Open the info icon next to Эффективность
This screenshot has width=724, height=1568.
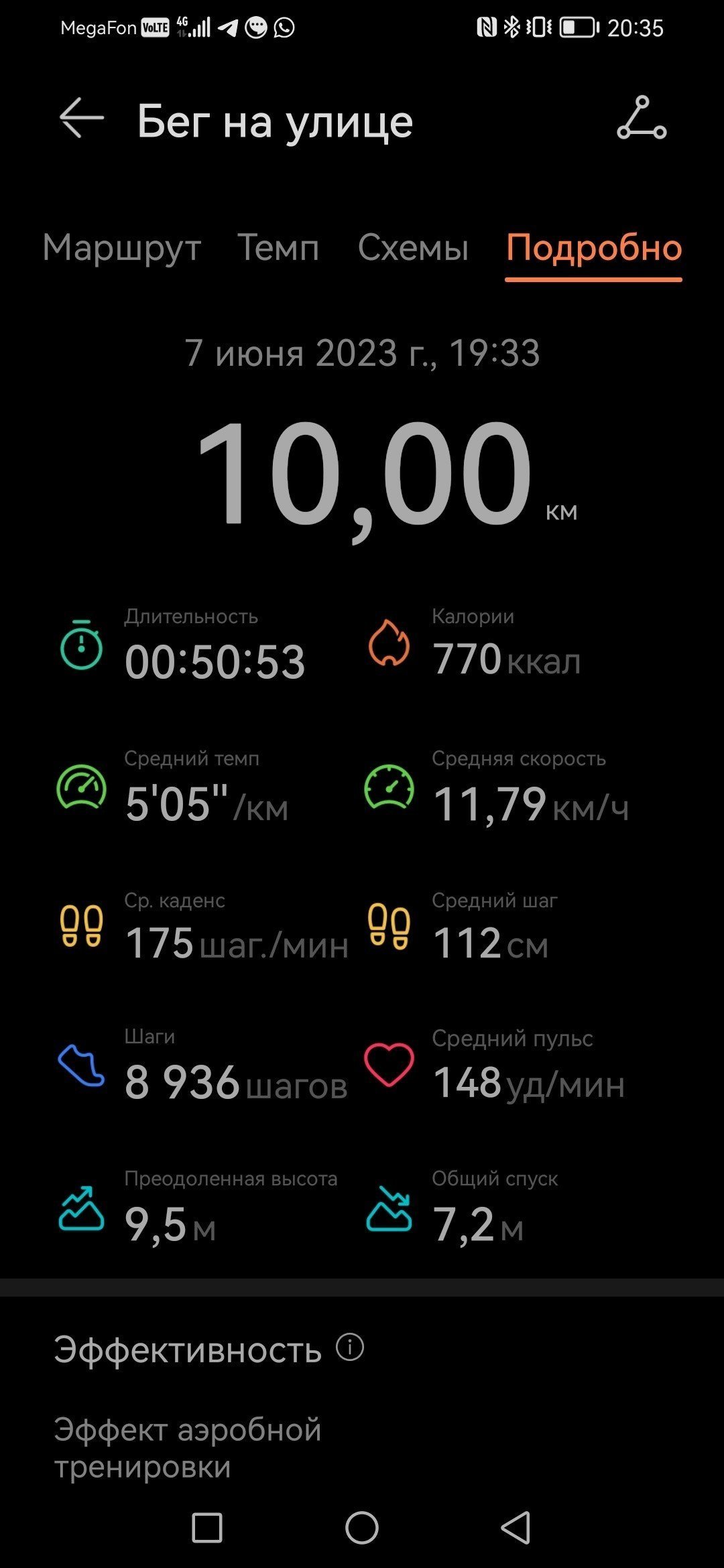pos(350,1346)
